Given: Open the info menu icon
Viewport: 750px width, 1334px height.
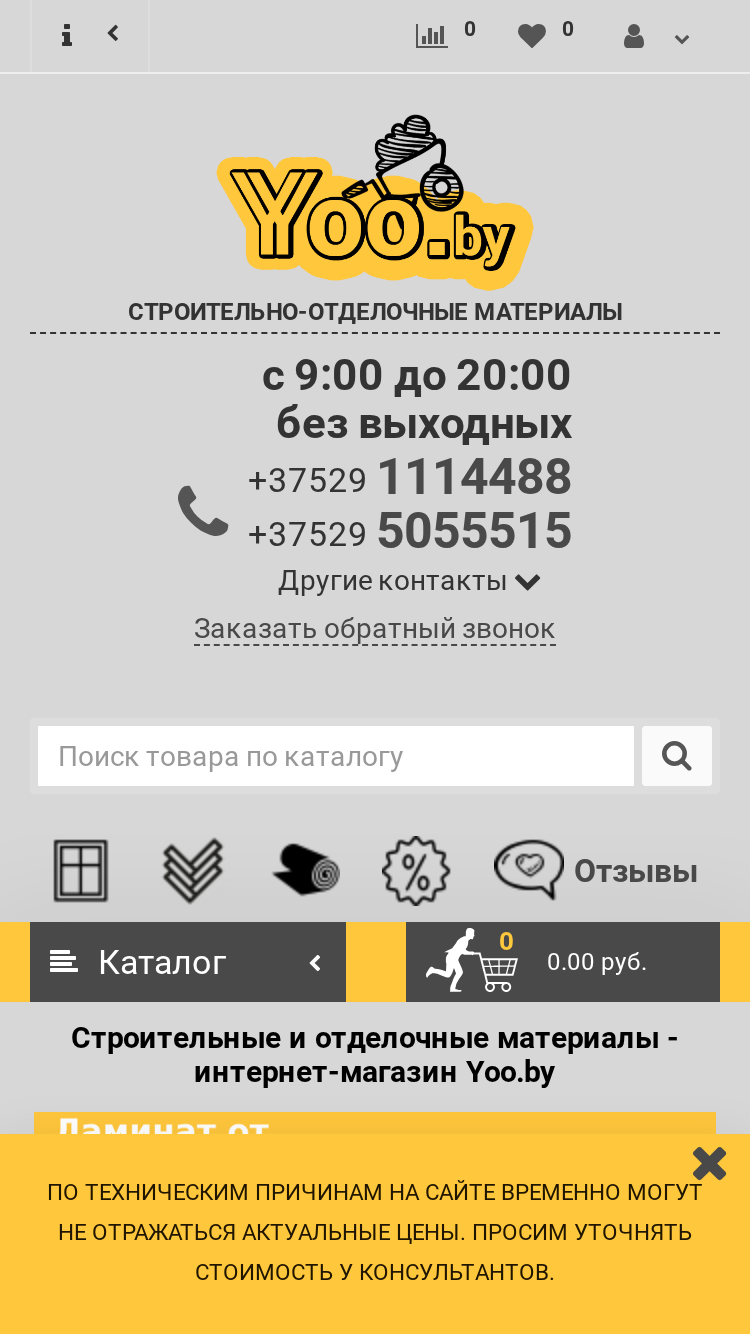Looking at the screenshot, I should point(67,36).
